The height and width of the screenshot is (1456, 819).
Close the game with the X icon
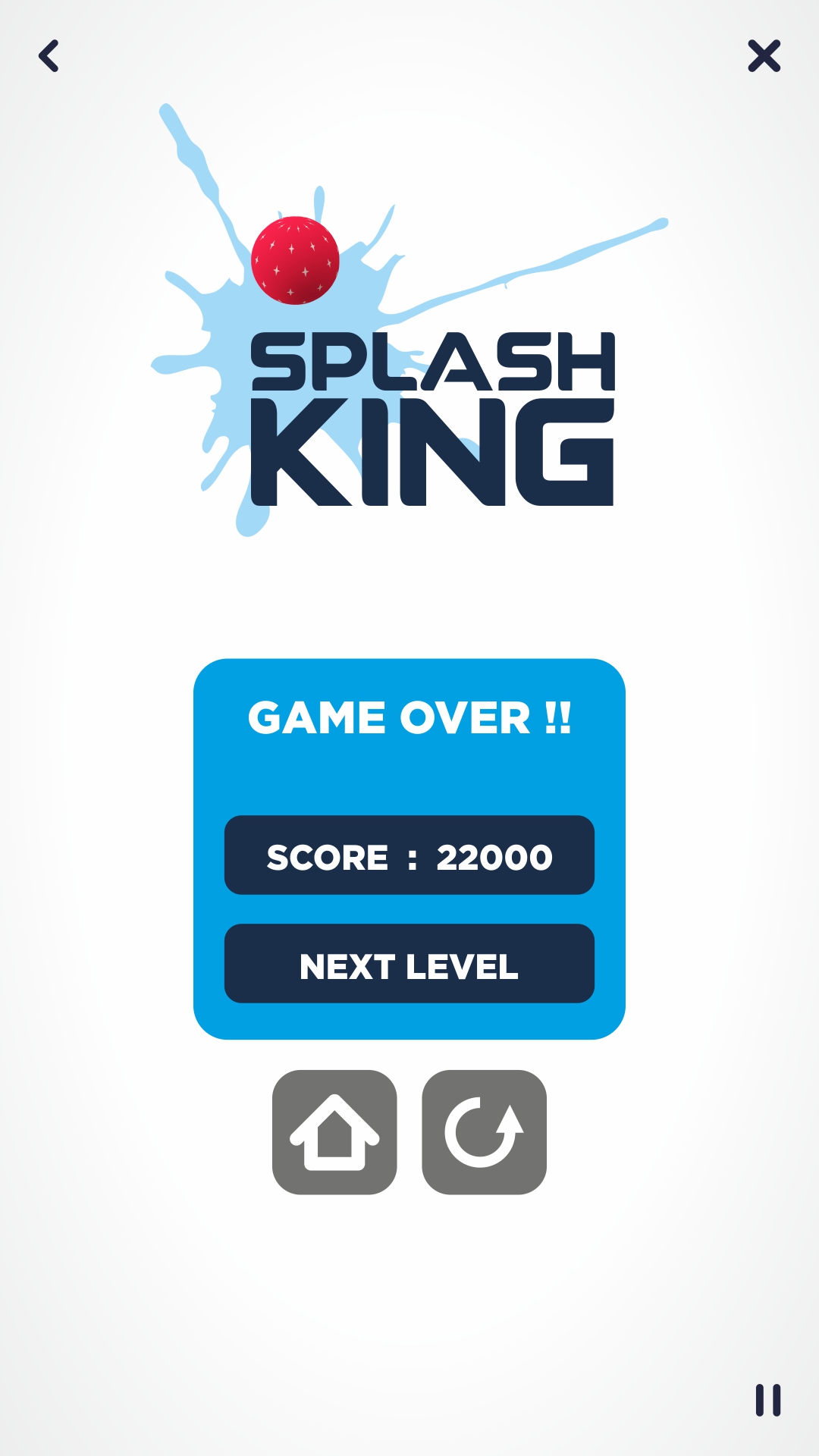pos(764,56)
